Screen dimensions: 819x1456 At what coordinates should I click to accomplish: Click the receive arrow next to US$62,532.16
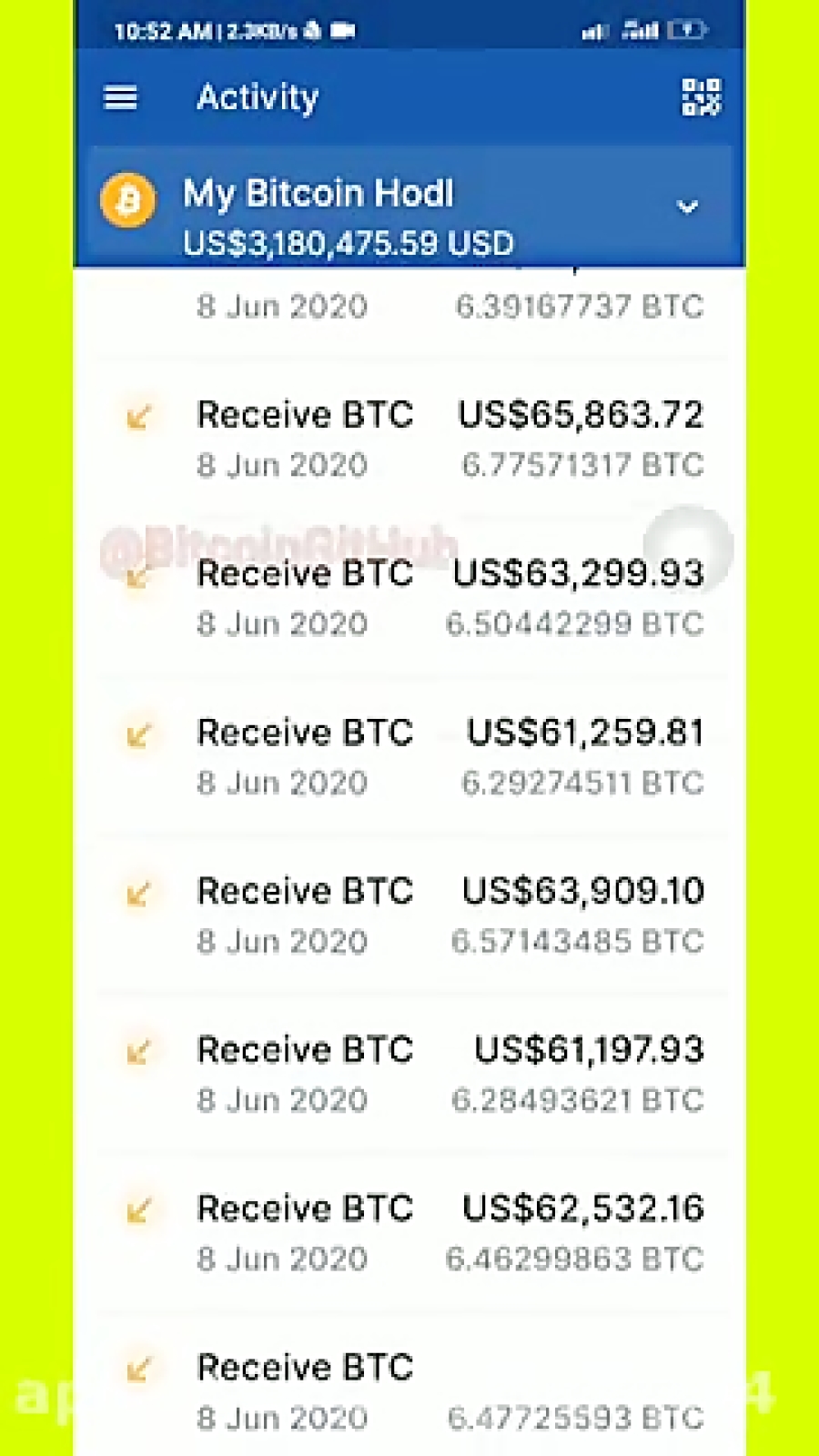click(139, 1210)
